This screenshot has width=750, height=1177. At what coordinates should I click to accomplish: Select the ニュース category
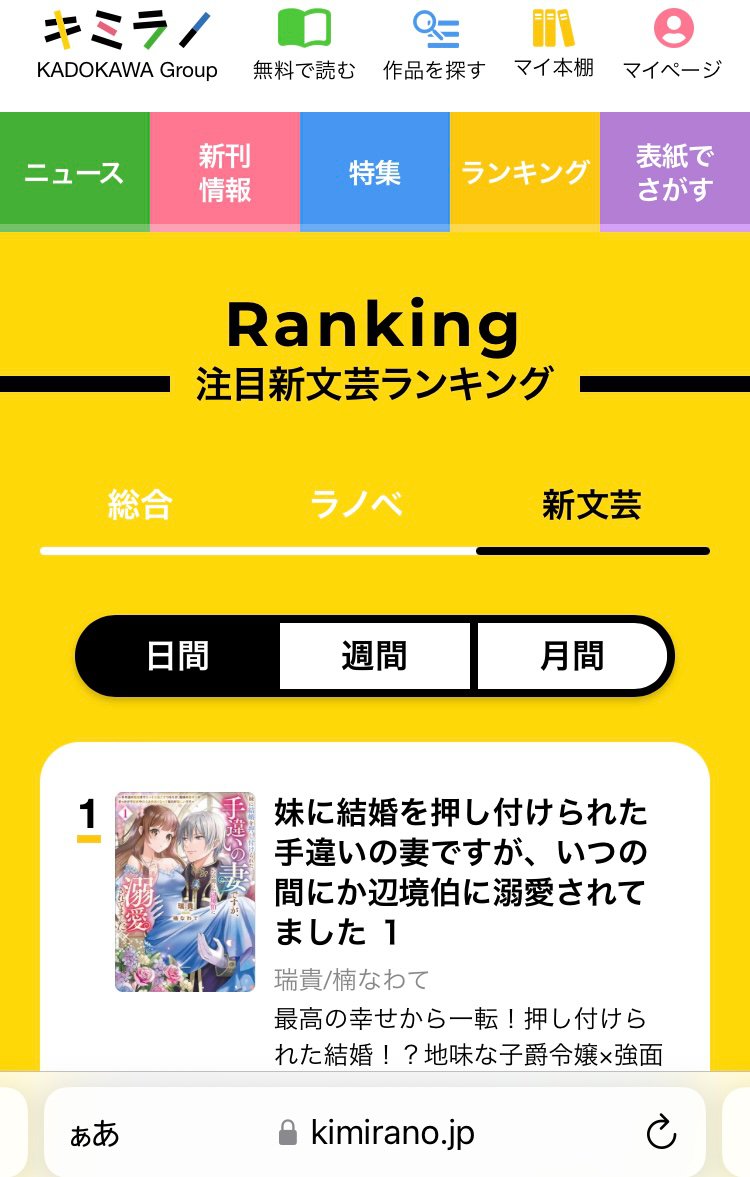tap(74, 172)
